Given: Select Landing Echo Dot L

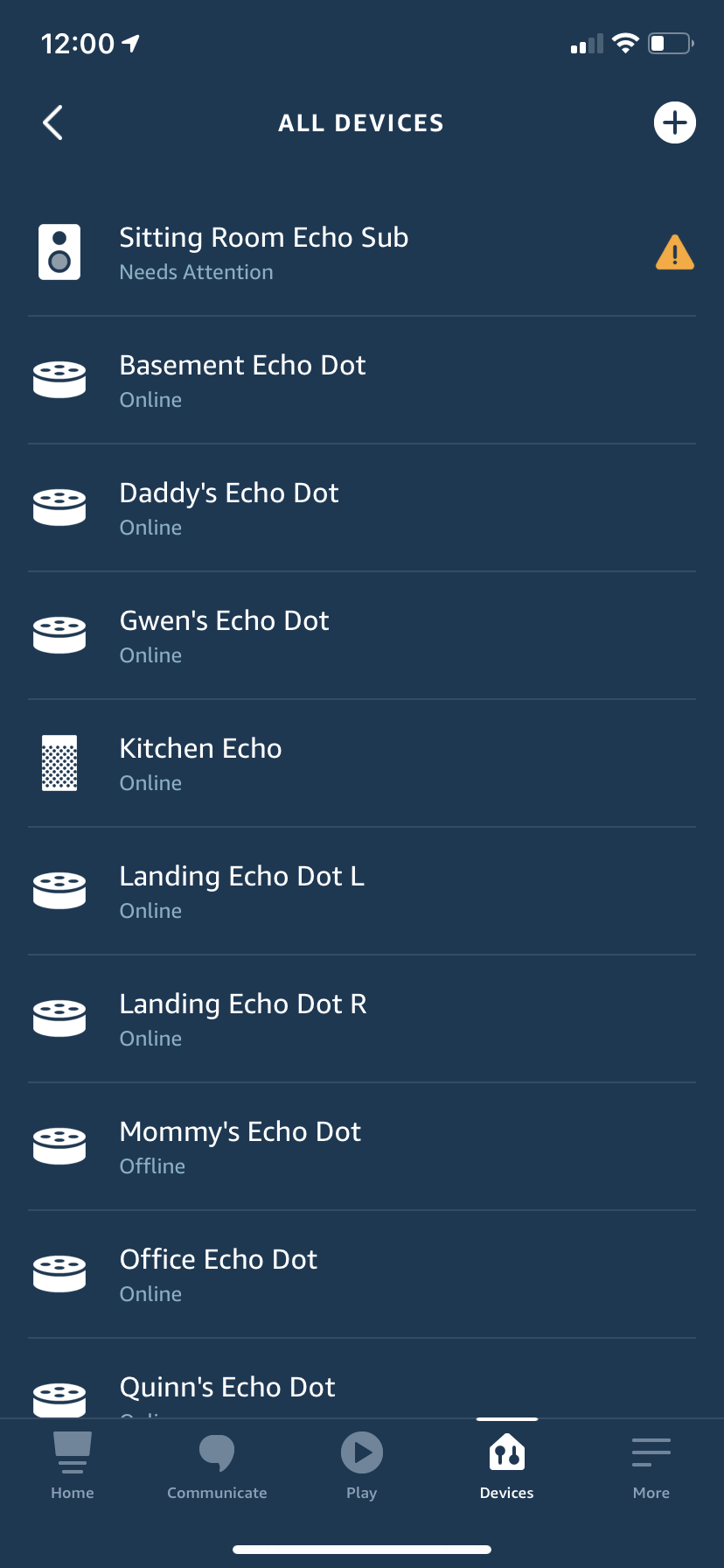Looking at the screenshot, I should coord(362,892).
